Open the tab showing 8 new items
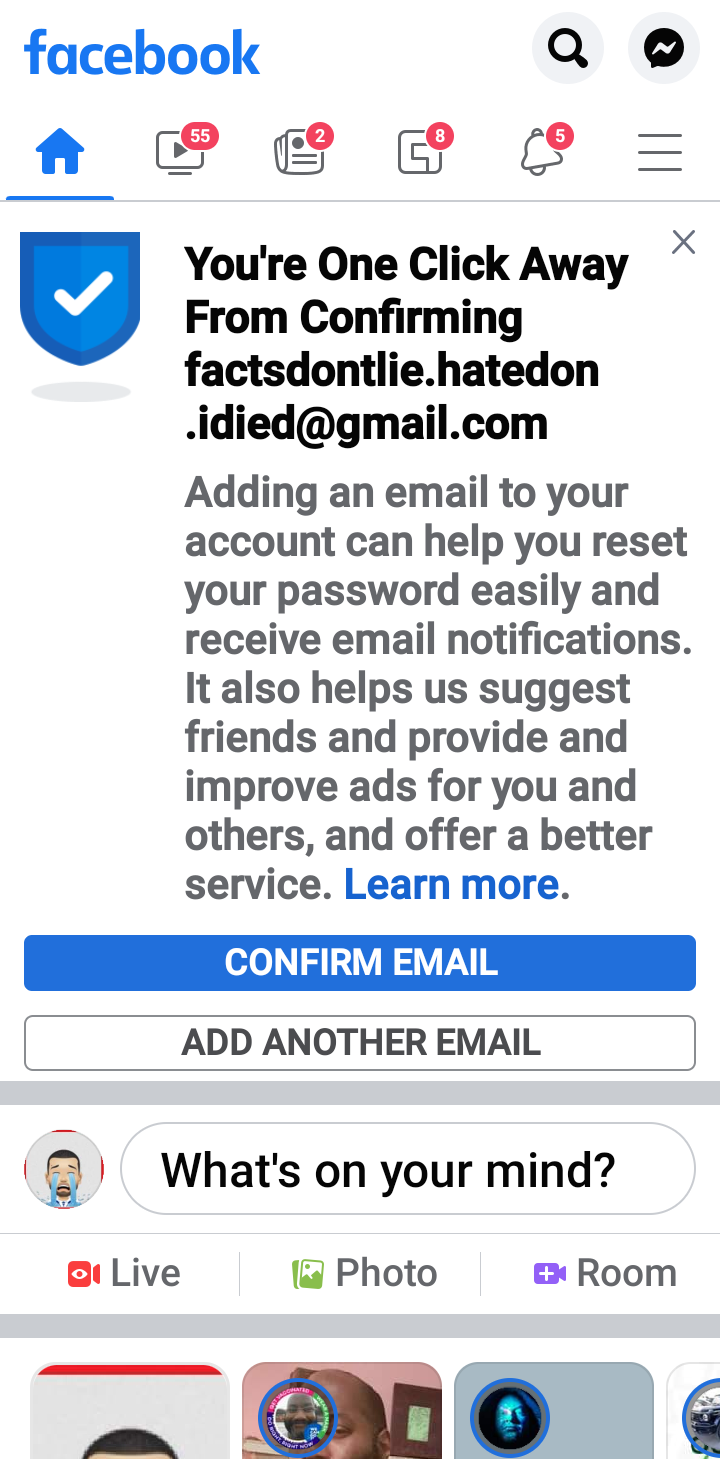 tap(422, 152)
